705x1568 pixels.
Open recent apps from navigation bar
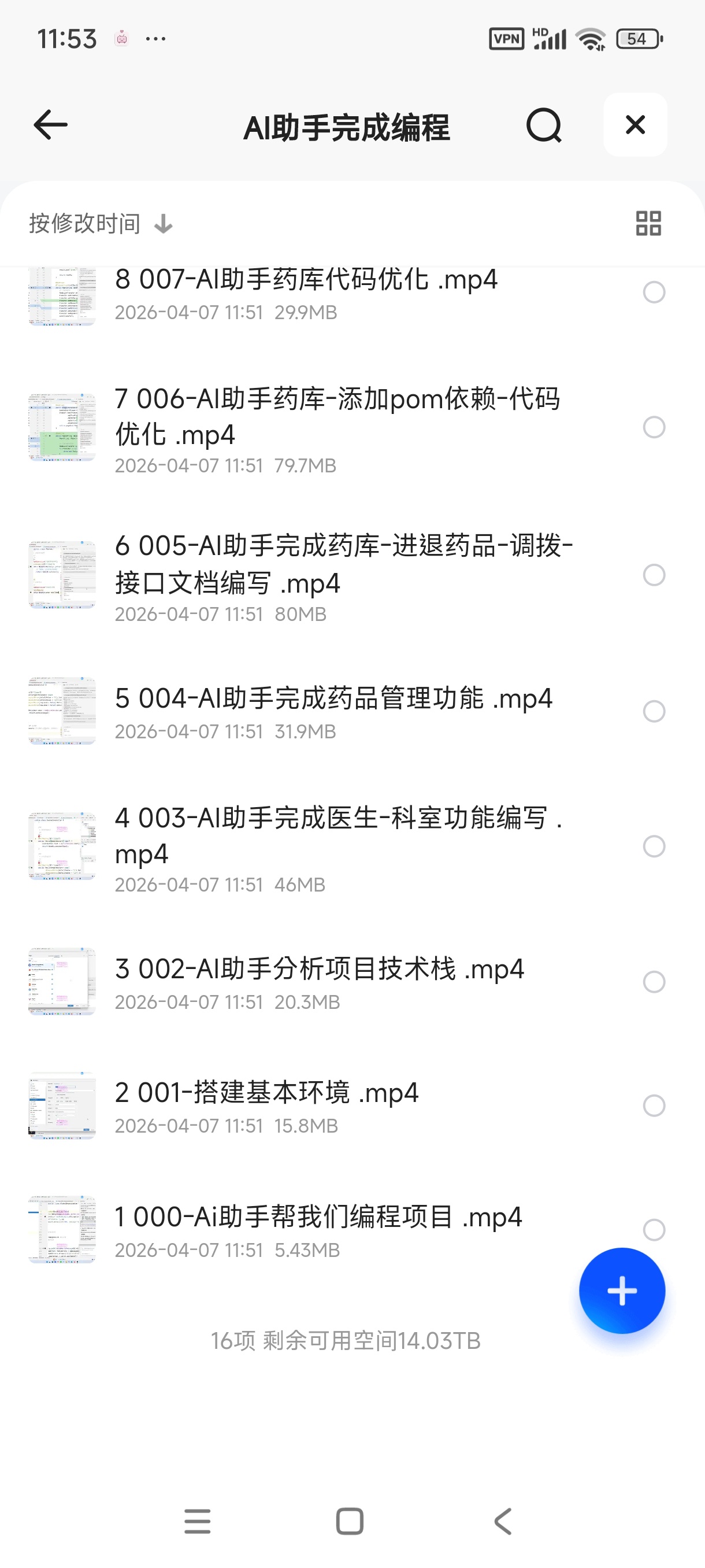[197, 1521]
